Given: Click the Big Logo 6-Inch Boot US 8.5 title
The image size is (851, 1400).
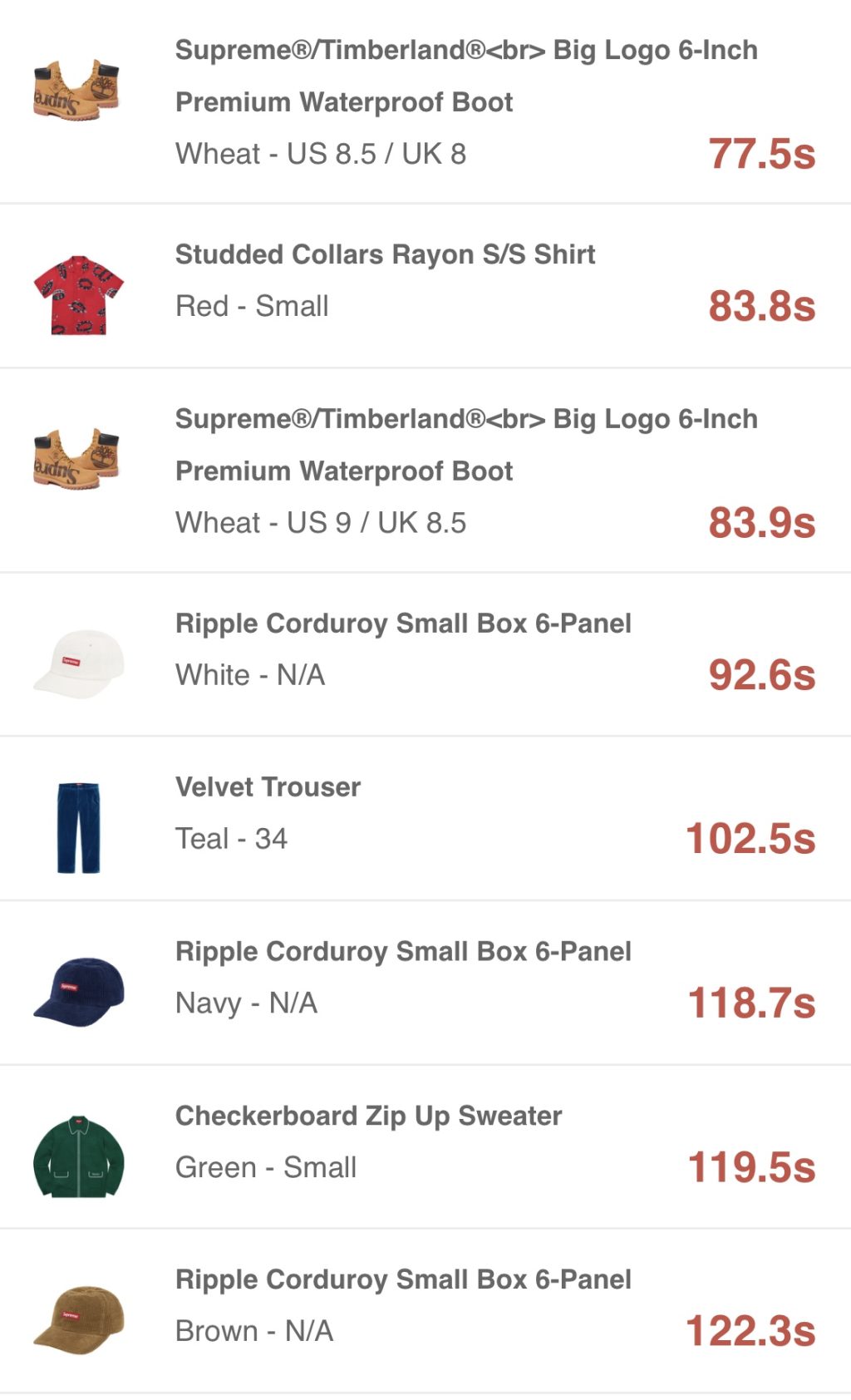Looking at the screenshot, I should tap(465, 76).
